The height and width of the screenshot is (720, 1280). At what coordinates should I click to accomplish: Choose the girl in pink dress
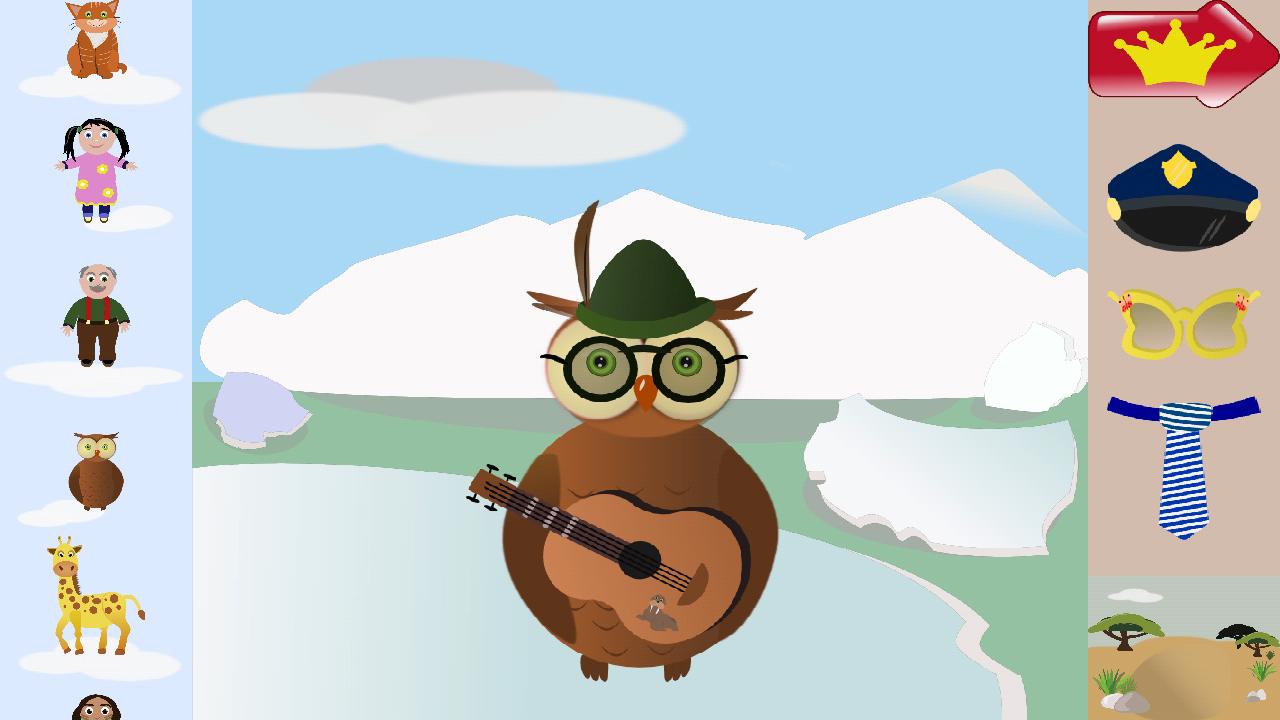pyautogui.click(x=95, y=170)
